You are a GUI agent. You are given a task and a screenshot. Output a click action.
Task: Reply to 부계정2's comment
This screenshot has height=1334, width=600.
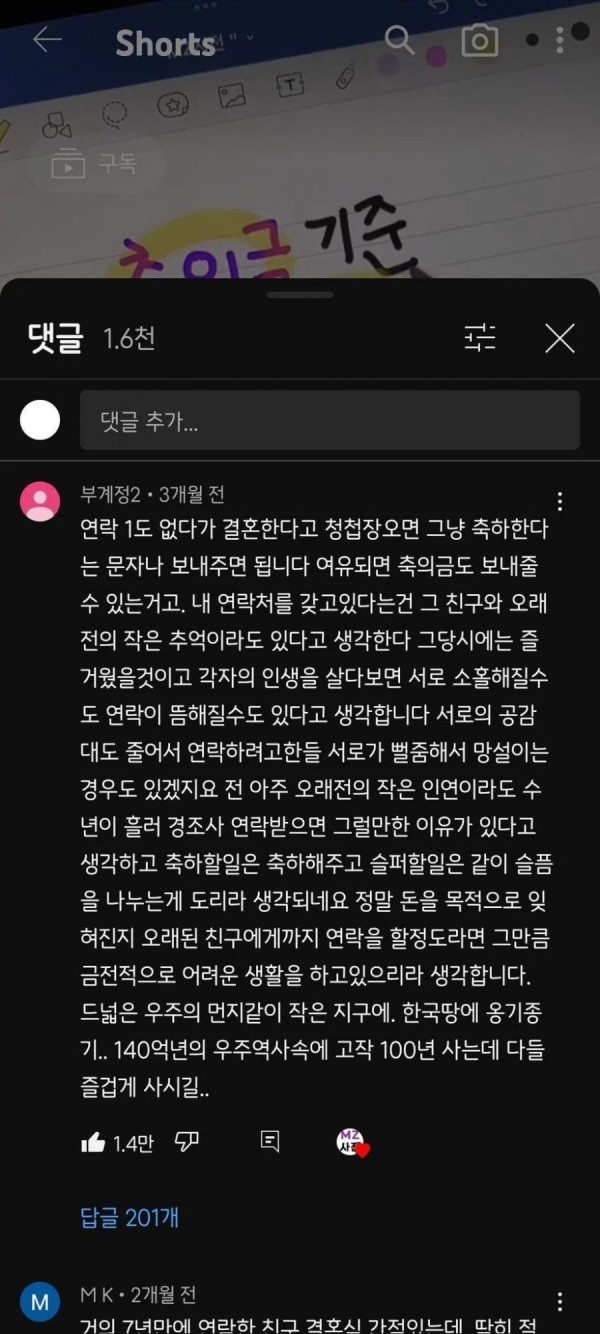point(269,1143)
